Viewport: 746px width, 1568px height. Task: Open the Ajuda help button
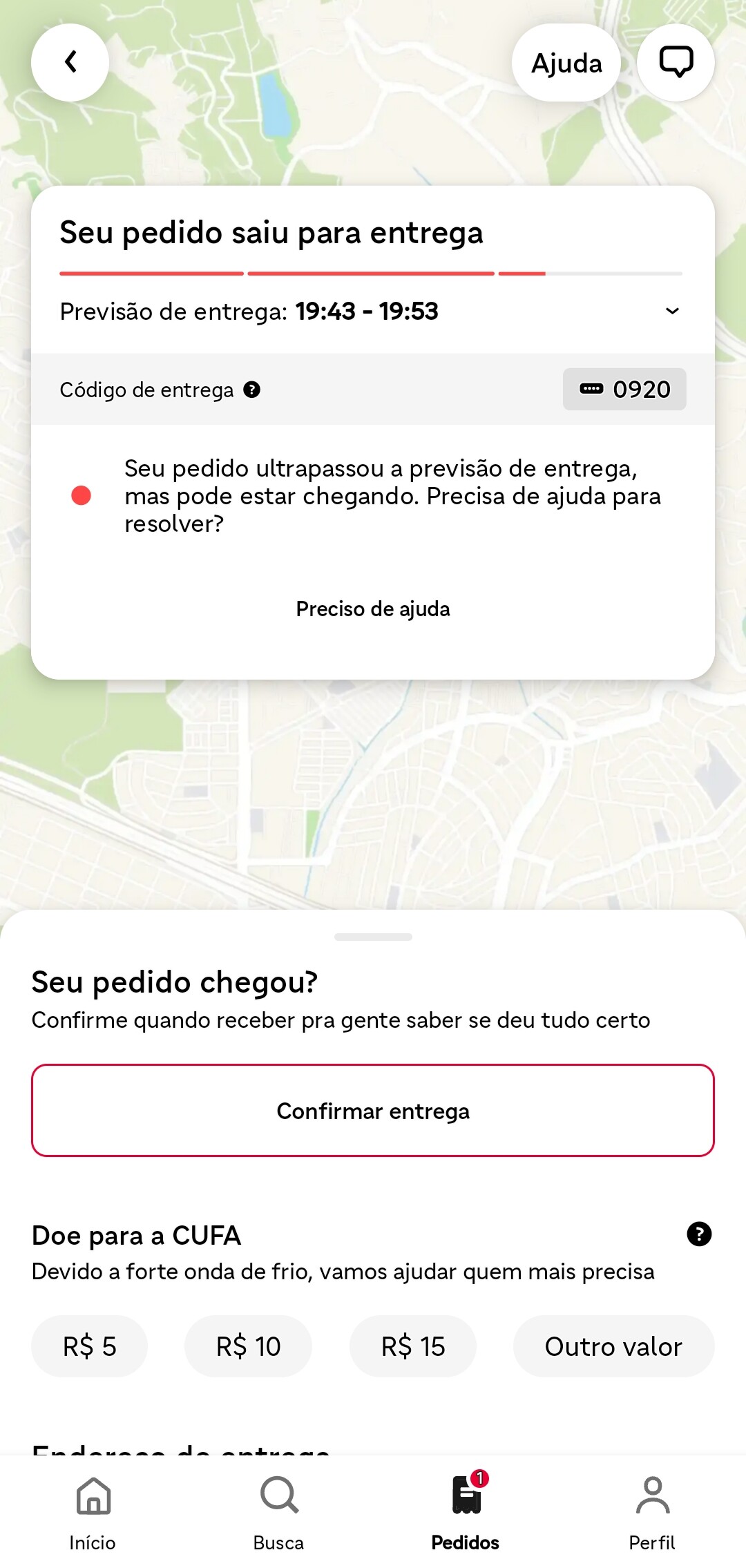(x=566, y=63)
